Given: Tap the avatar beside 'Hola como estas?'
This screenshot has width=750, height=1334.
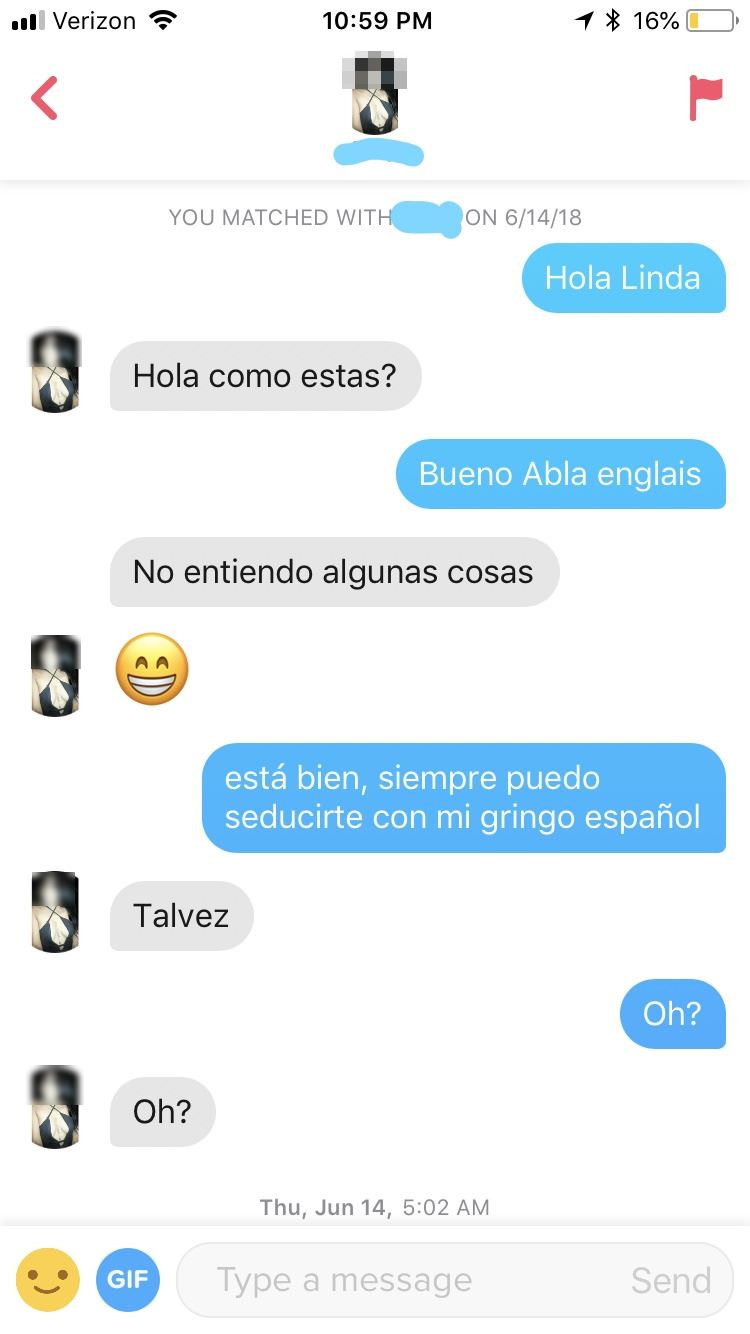Looking at the screenshot, I should [55, 372].
